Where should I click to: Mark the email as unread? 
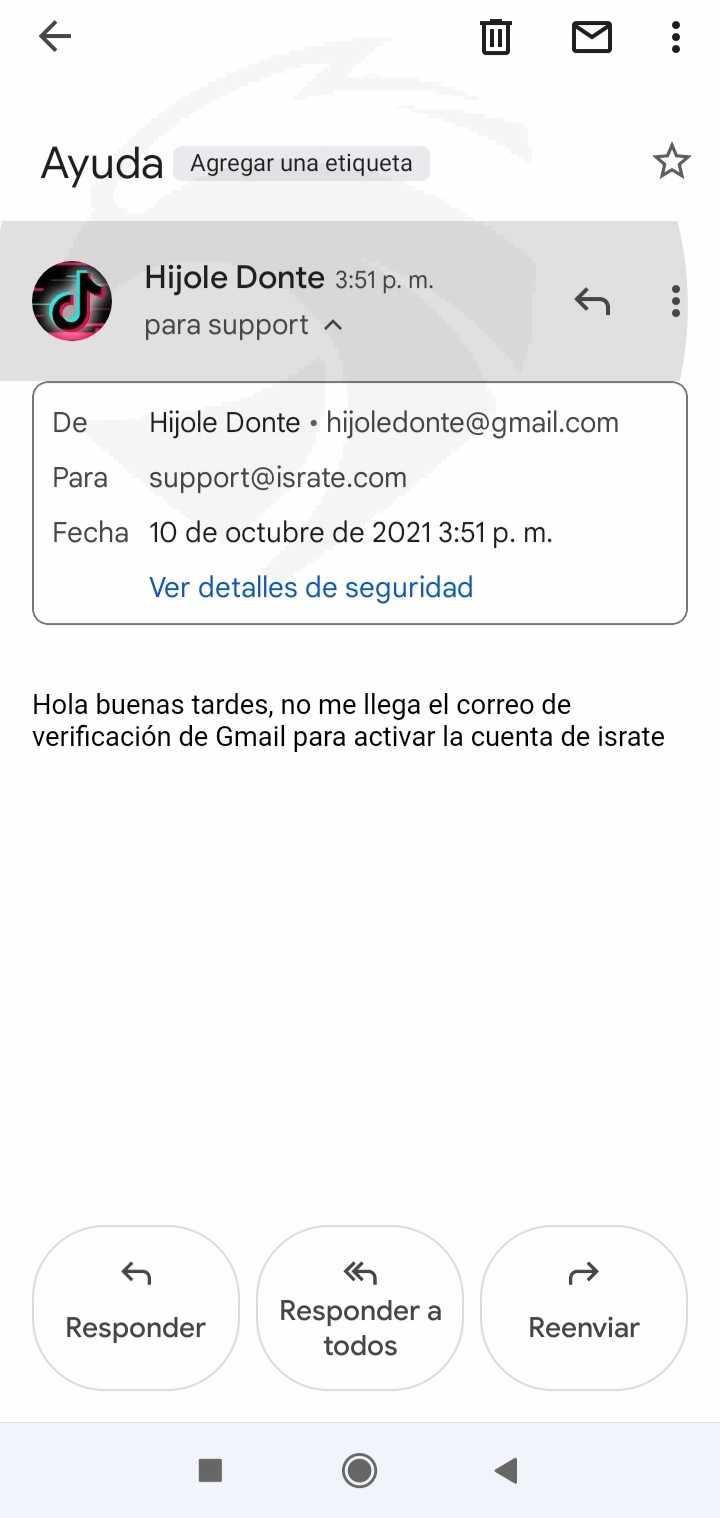592,37
